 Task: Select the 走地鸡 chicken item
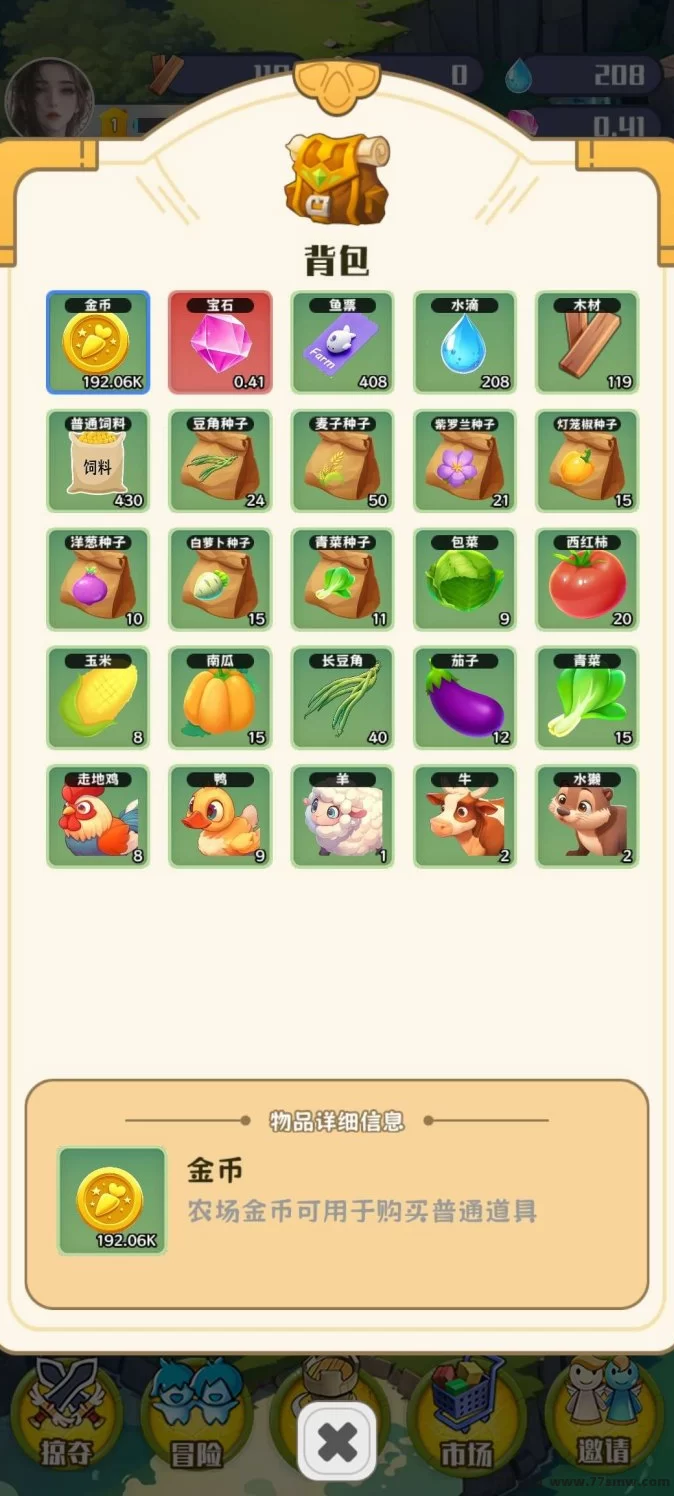98,816
